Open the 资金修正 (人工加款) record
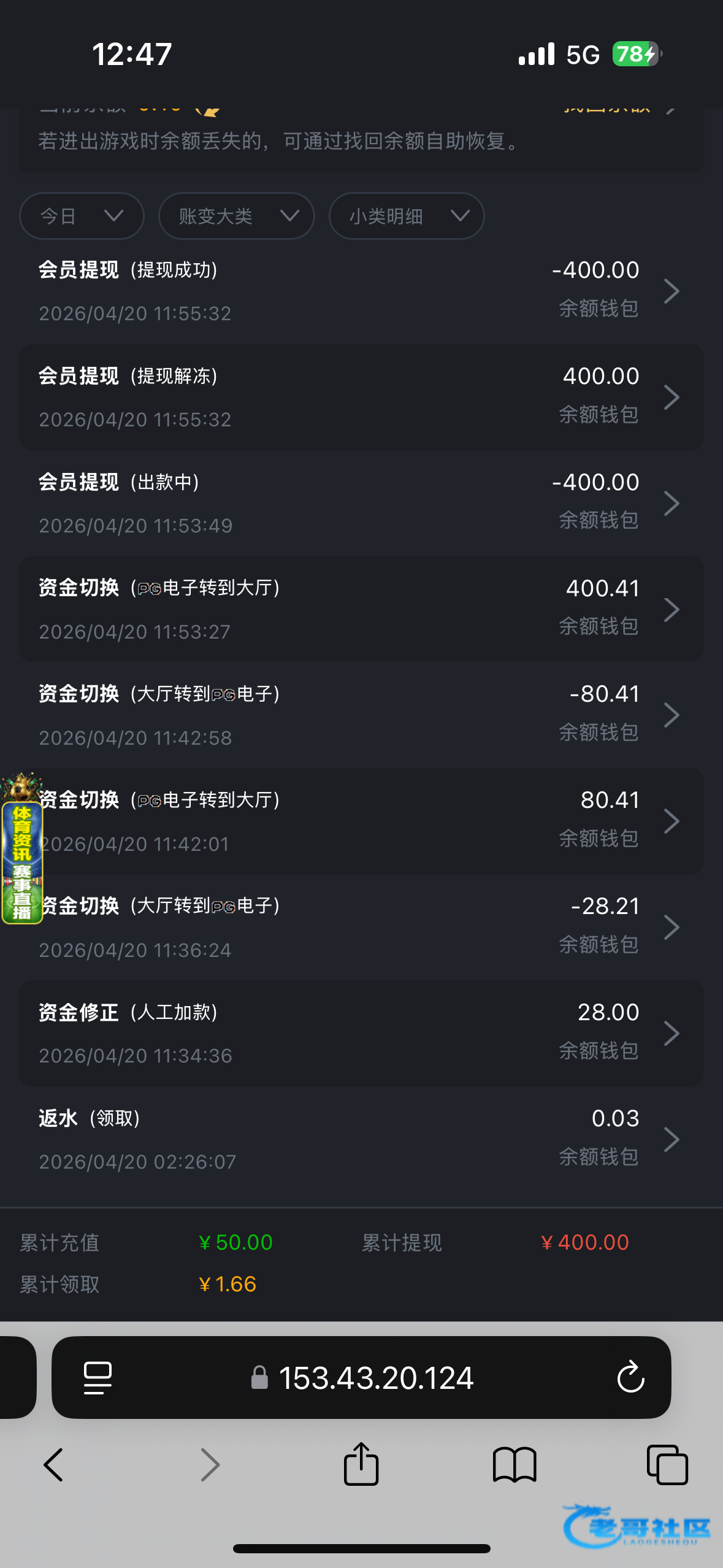Image resolution: width=723 pixels, height=1568 pixels. pyautogui.click(x=361, y=1033)
